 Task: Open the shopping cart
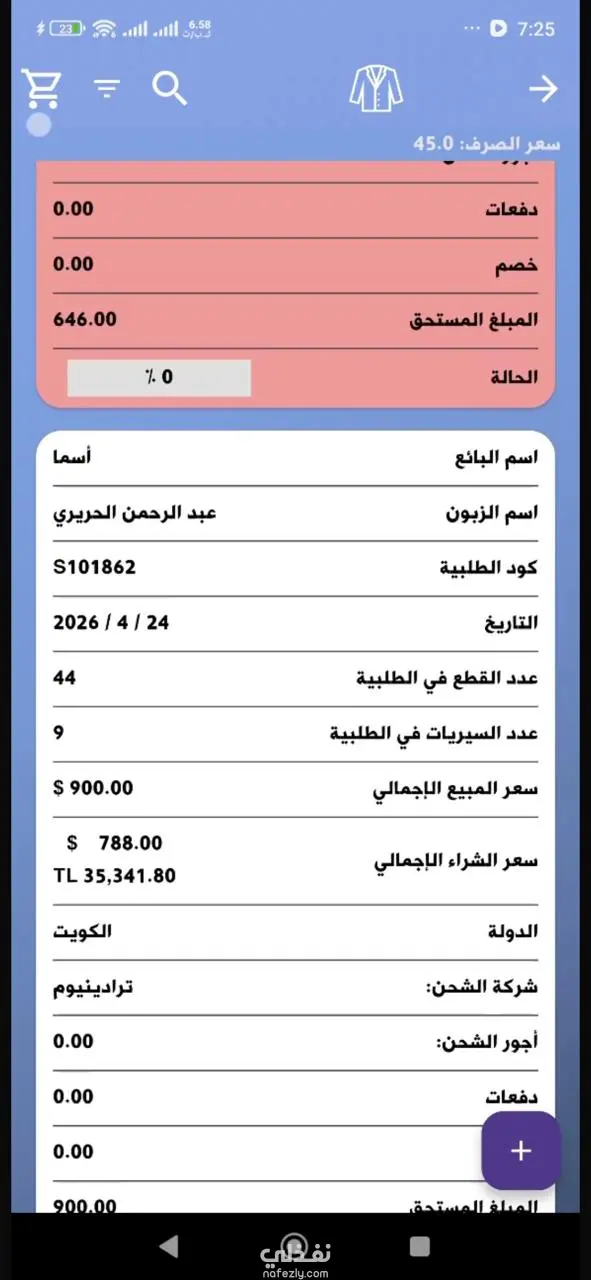[41, 89]
